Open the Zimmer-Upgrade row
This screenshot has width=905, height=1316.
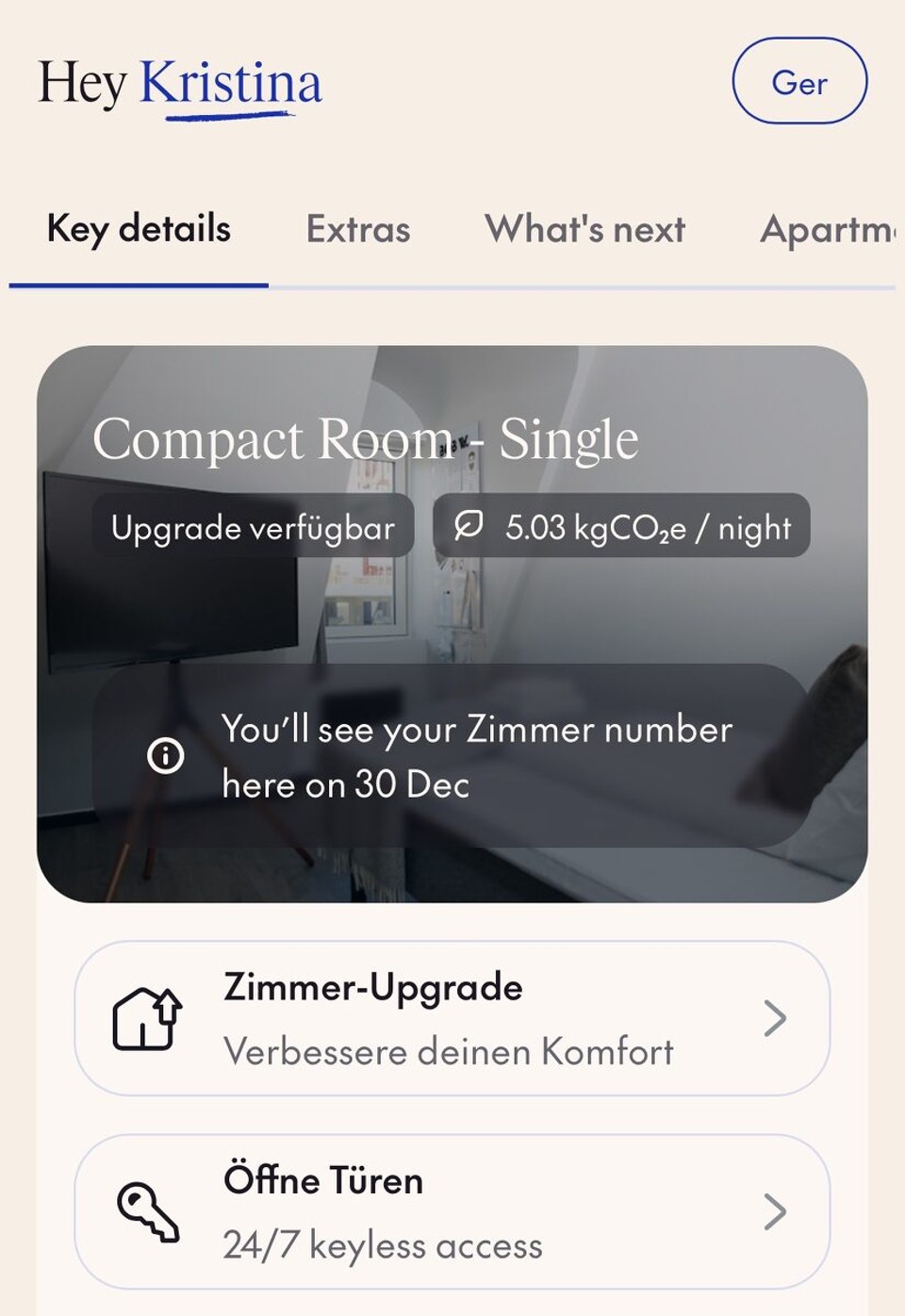tap(452, 1018)
